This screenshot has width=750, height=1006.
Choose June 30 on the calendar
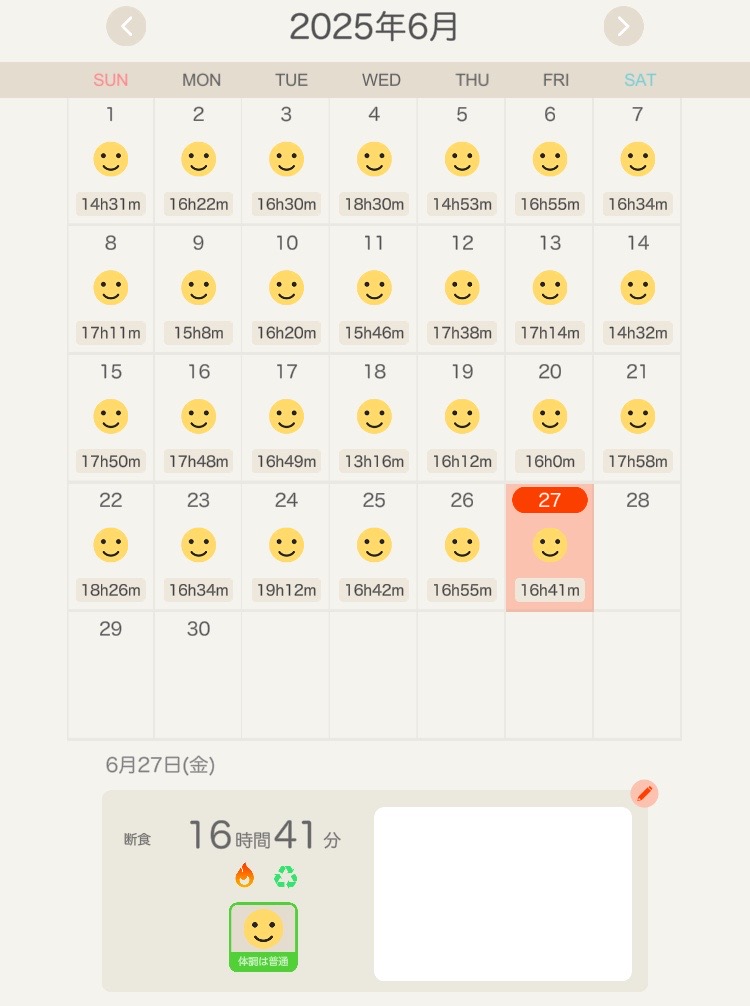tap(198, 674)
